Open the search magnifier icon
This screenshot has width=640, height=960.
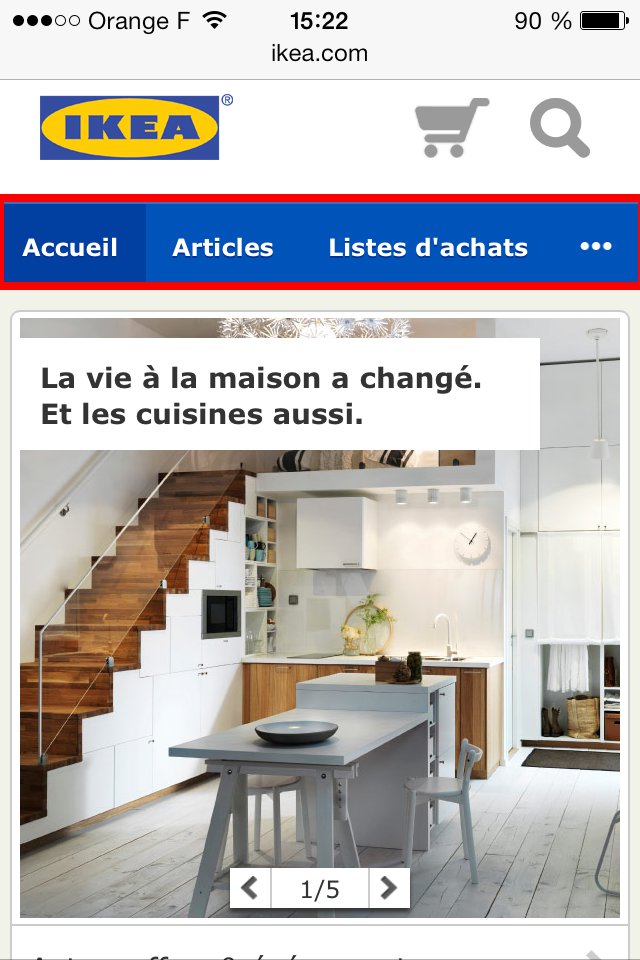(559, 128)
